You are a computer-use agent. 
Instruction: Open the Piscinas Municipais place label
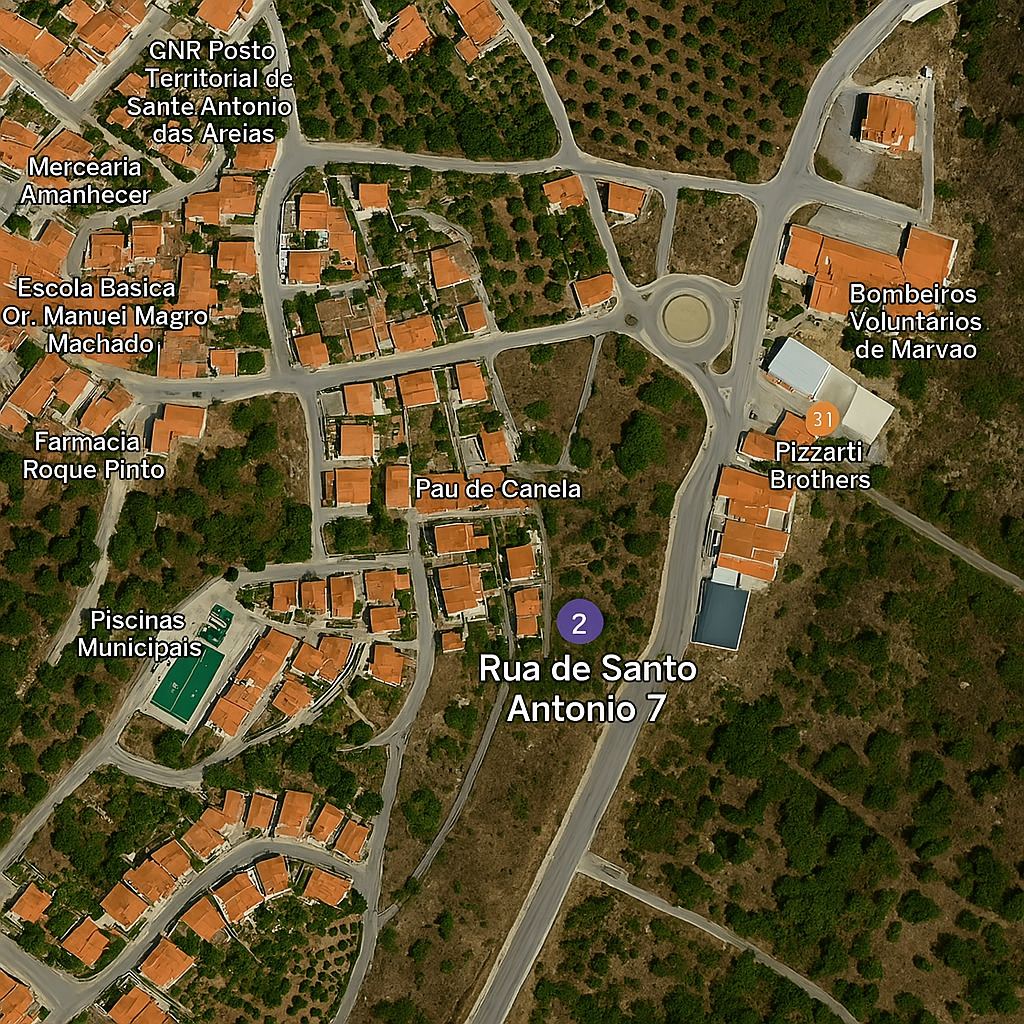coord(140,634)
